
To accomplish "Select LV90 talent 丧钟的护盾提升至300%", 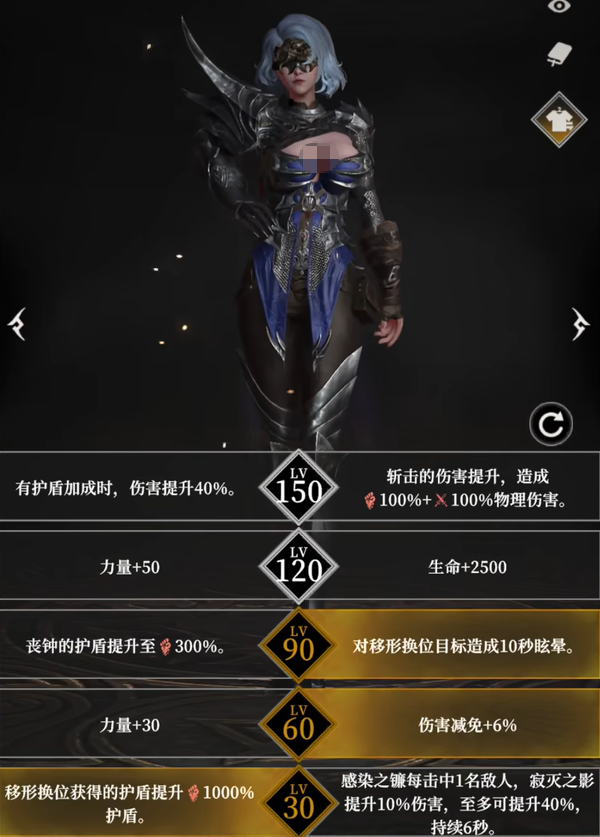I will pos(130,646).
